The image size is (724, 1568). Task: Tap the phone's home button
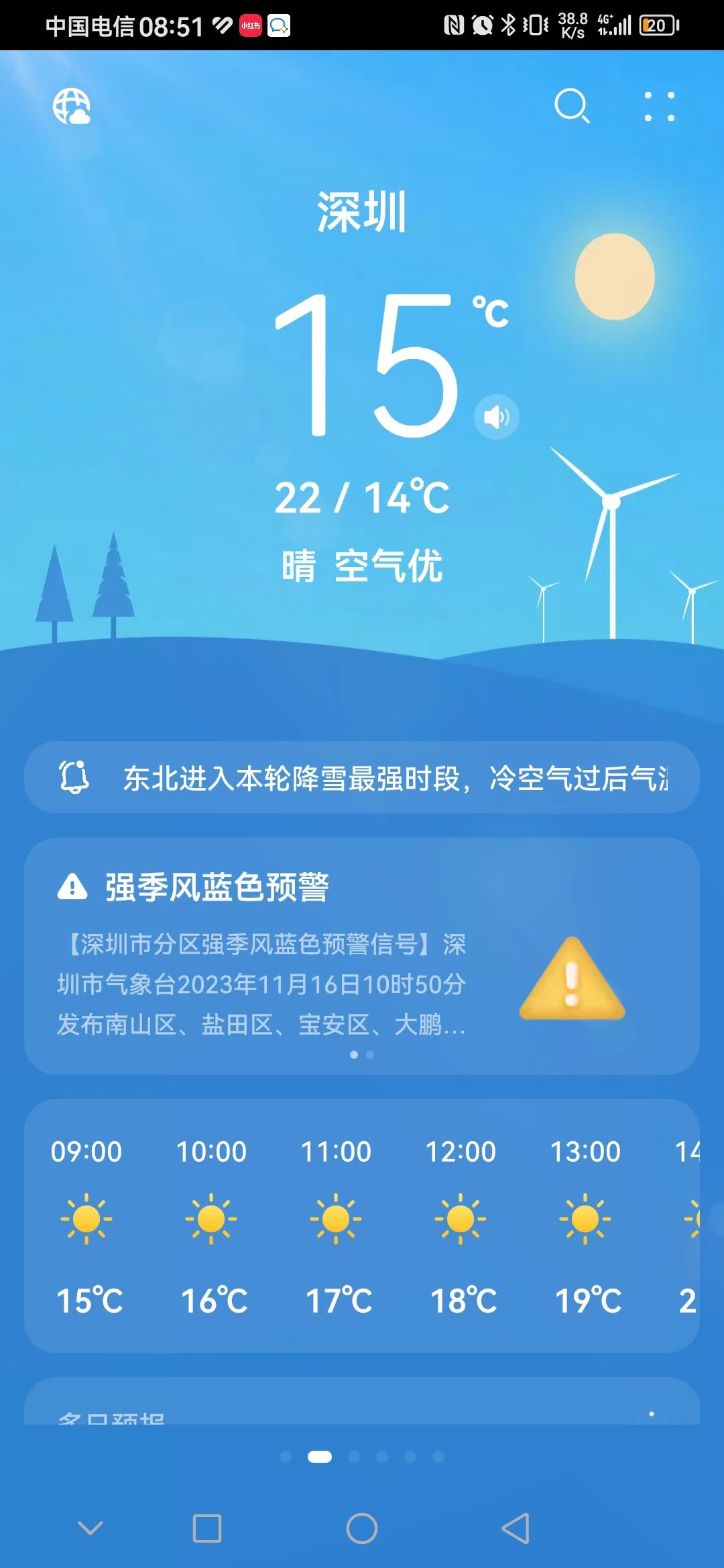[x=362, y=1528]
